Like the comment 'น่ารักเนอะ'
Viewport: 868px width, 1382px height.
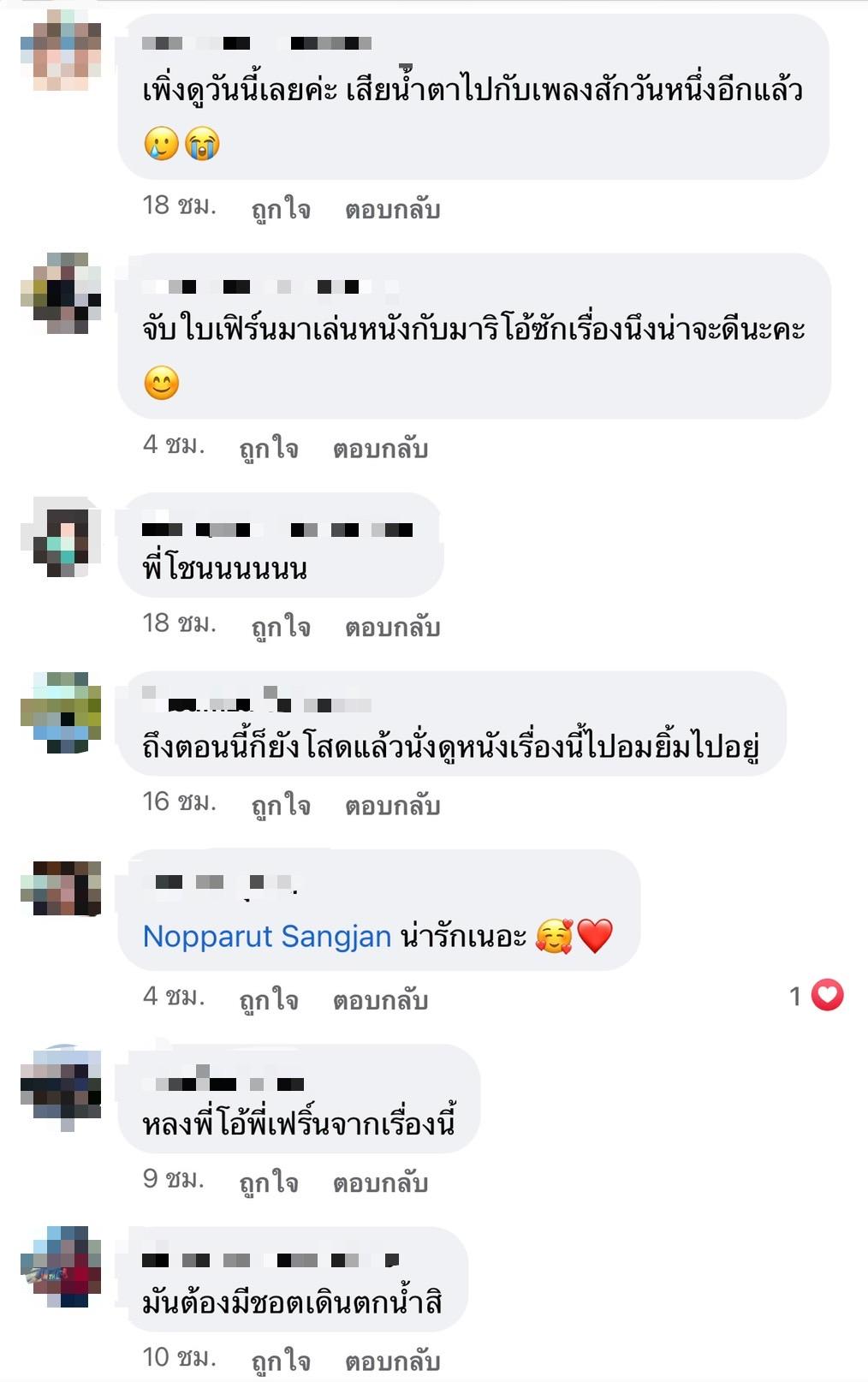click(268, 999)
